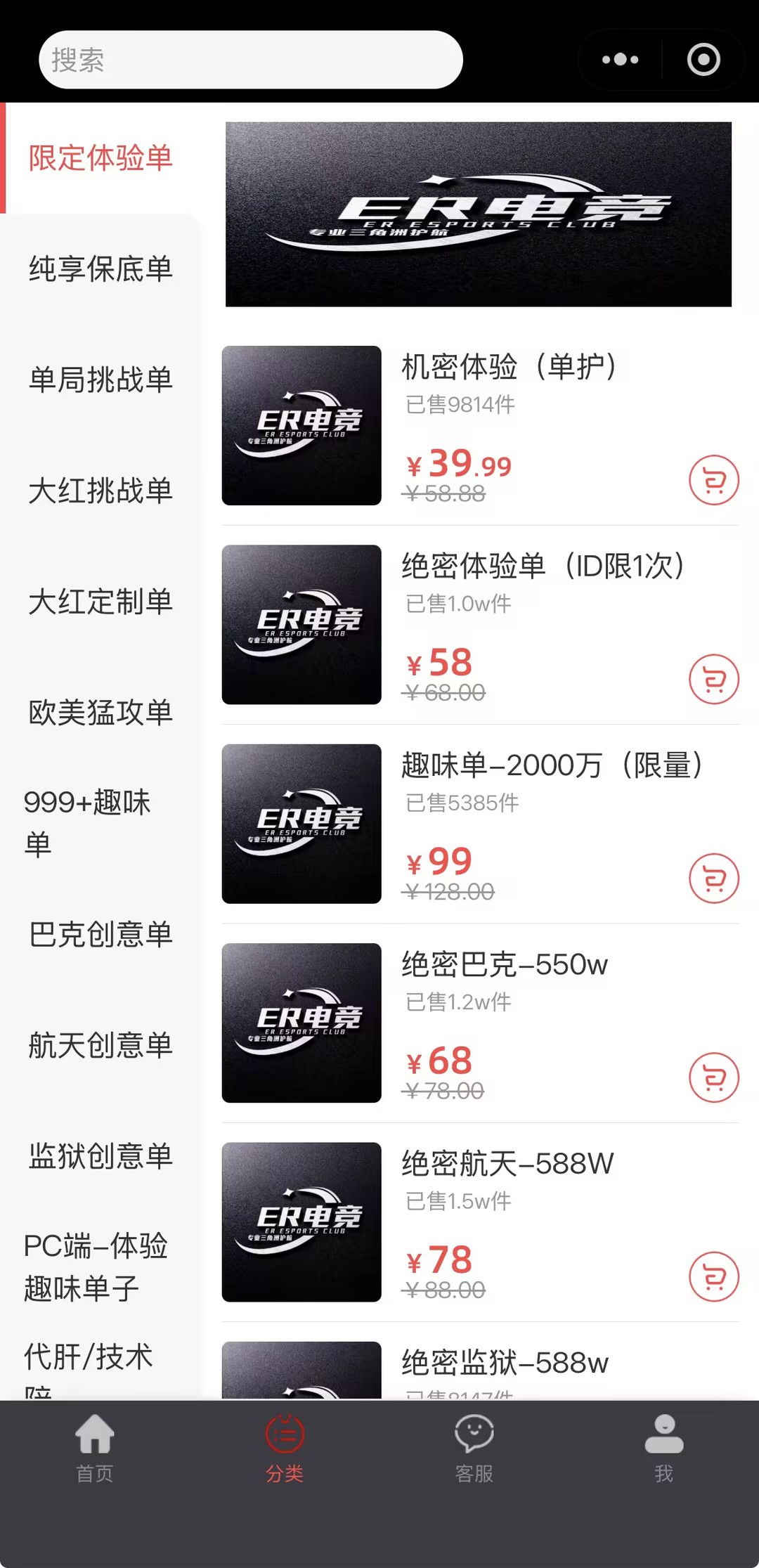Open the 大红挑战单 category

pyautogui.click(x=100, y=491)
